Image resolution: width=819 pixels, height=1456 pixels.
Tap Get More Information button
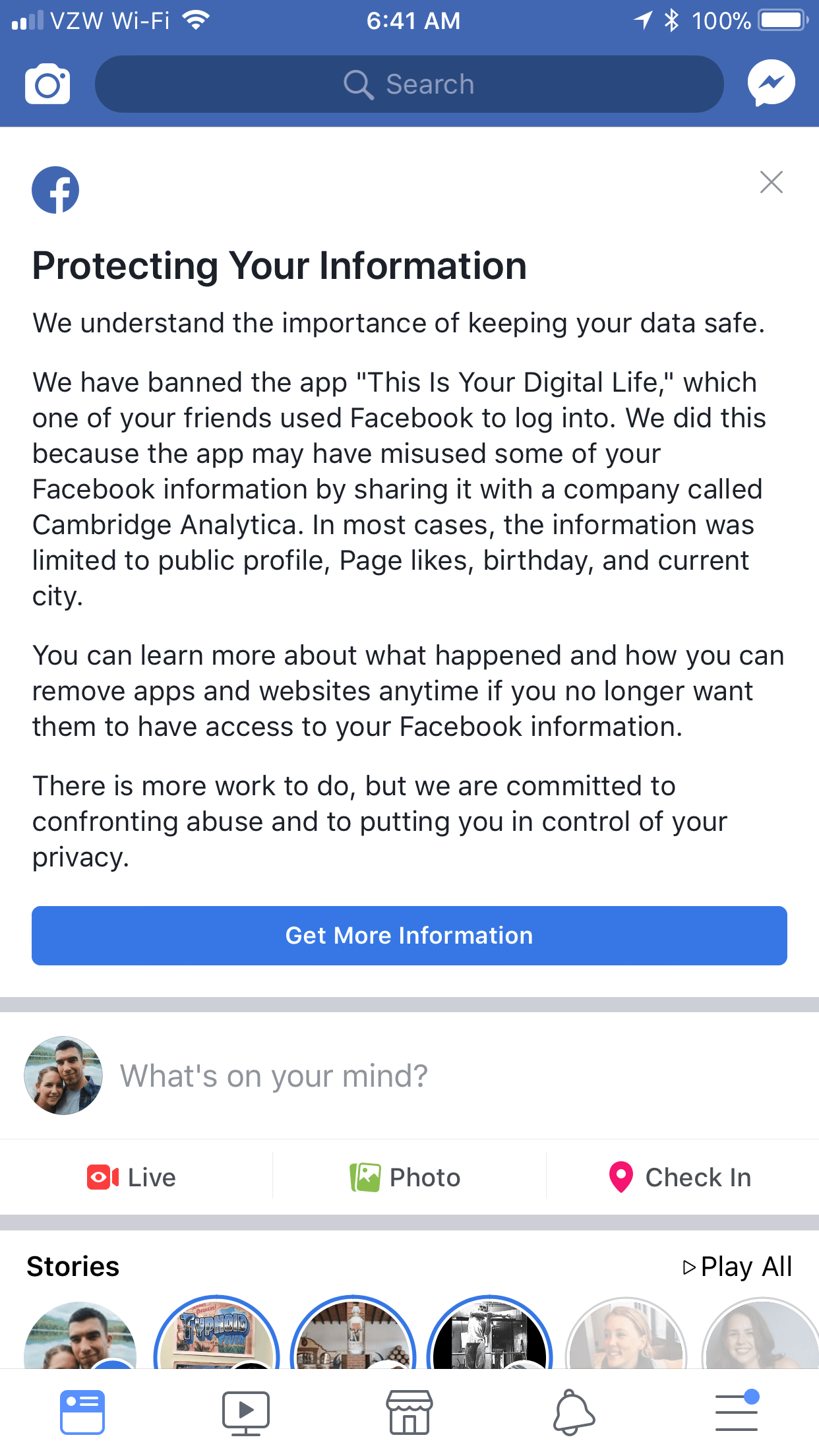409,935
